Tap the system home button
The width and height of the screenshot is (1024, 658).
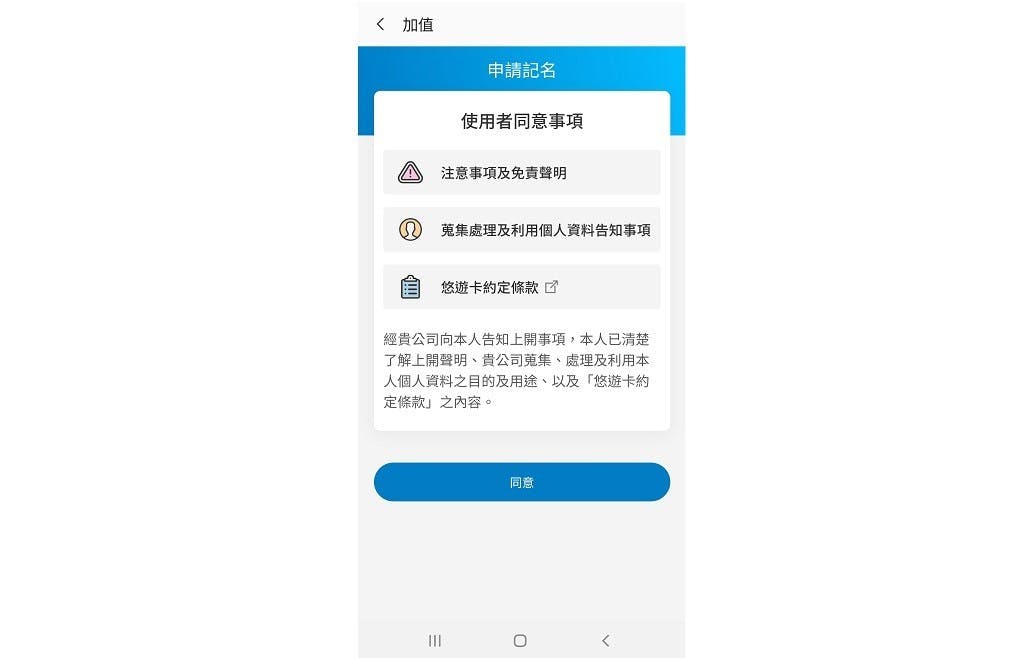click(x=520, y=641)
